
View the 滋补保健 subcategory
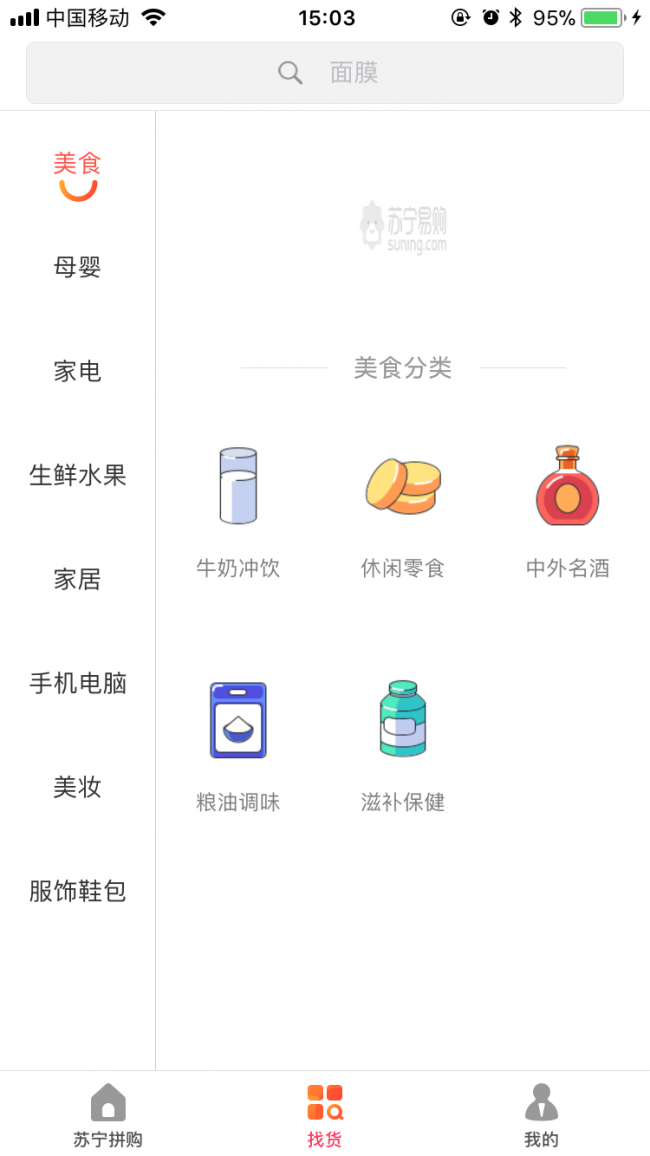pyautogui.click(x=403, y=745)
